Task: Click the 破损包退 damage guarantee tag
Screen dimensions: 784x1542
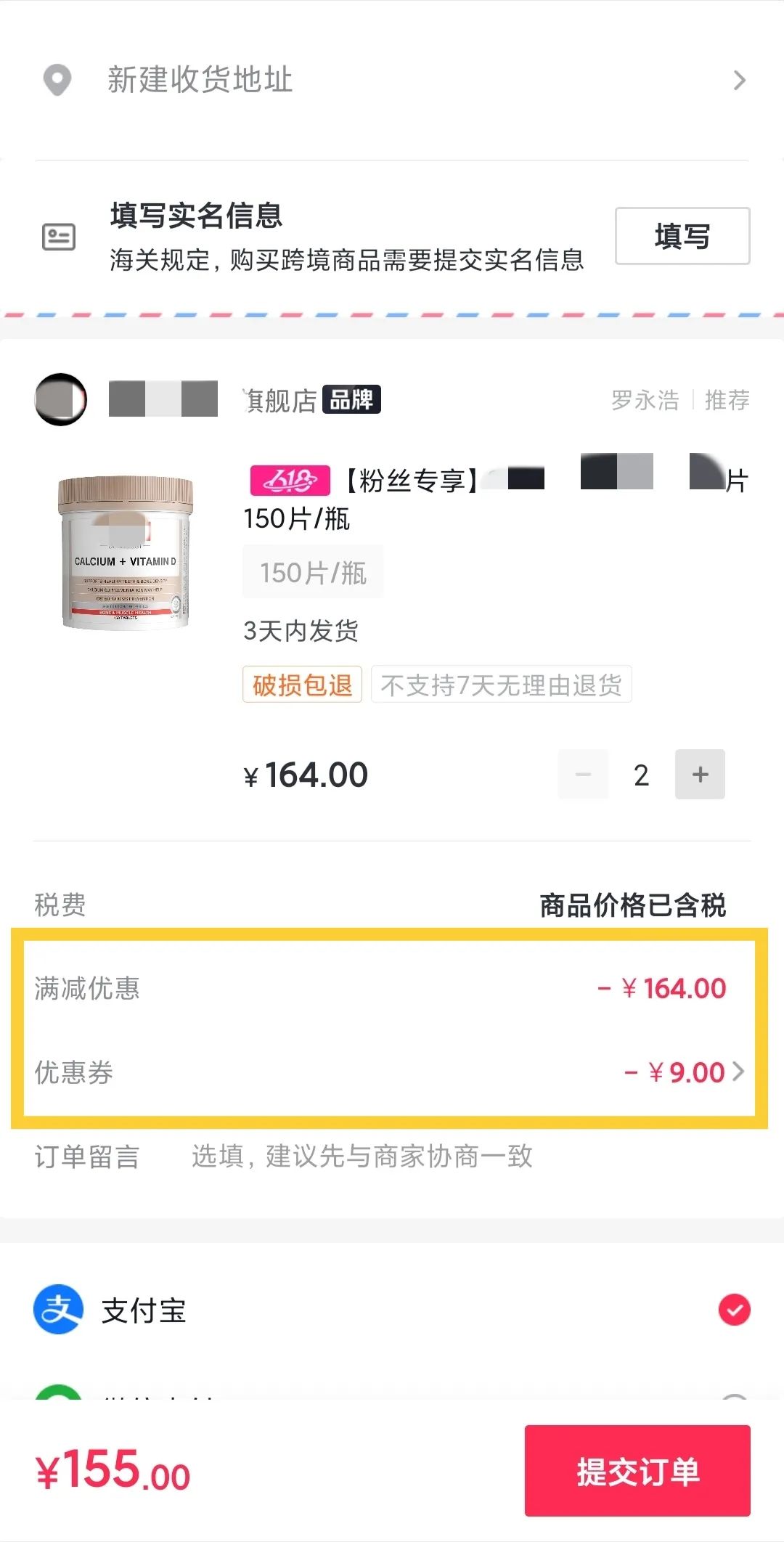Action: [301, 684]
